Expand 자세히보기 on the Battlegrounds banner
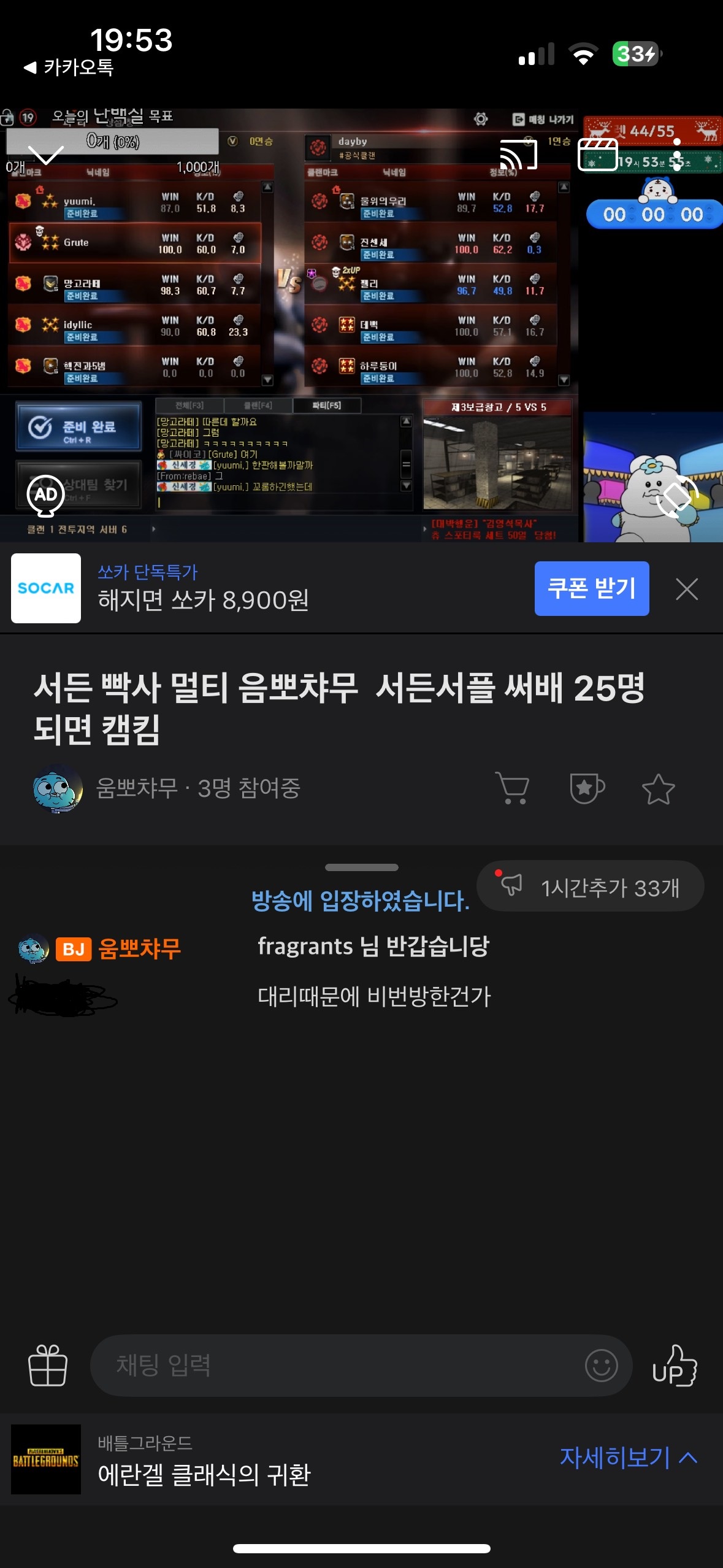This screenshot has width=723, height=1568. coord(629,1458)
